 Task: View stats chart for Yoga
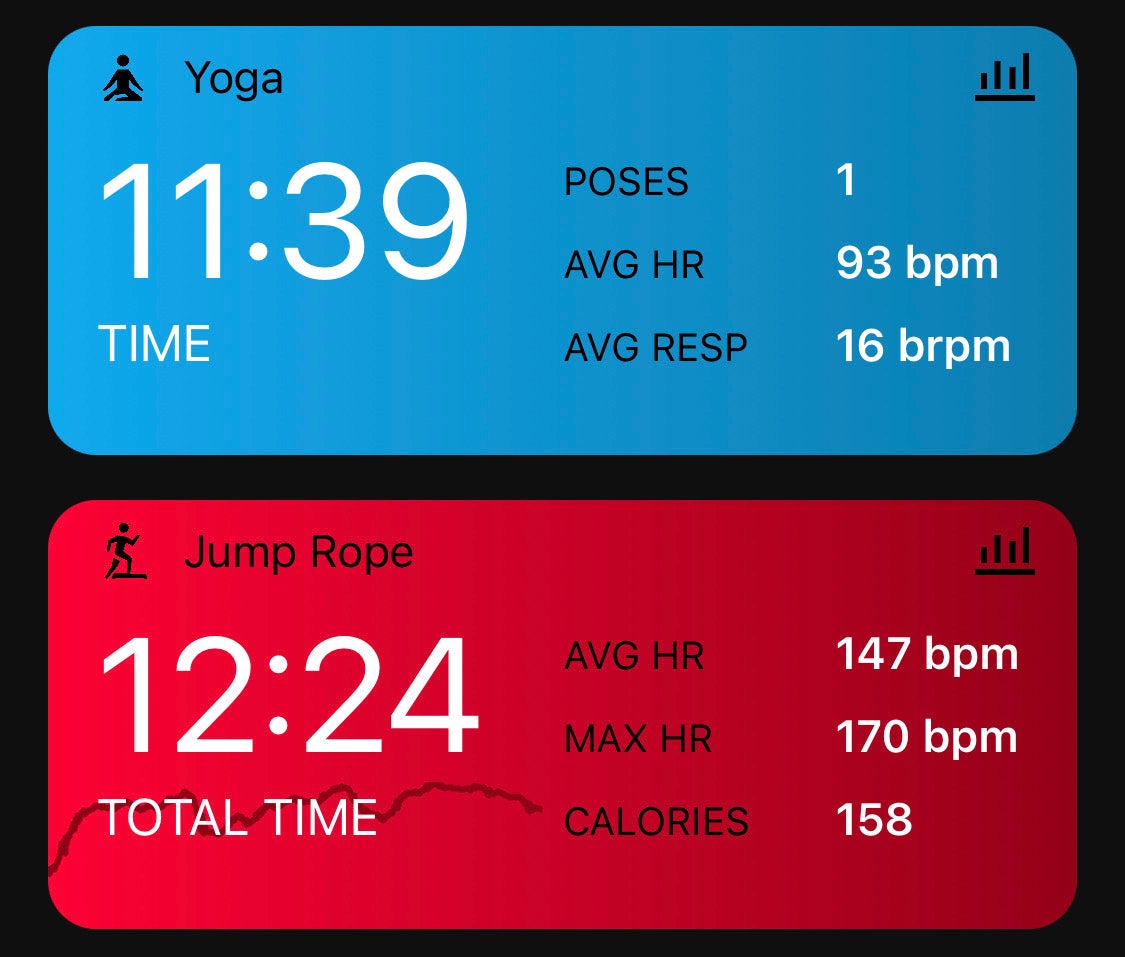pyautogui.click(x=1004, y=78)
